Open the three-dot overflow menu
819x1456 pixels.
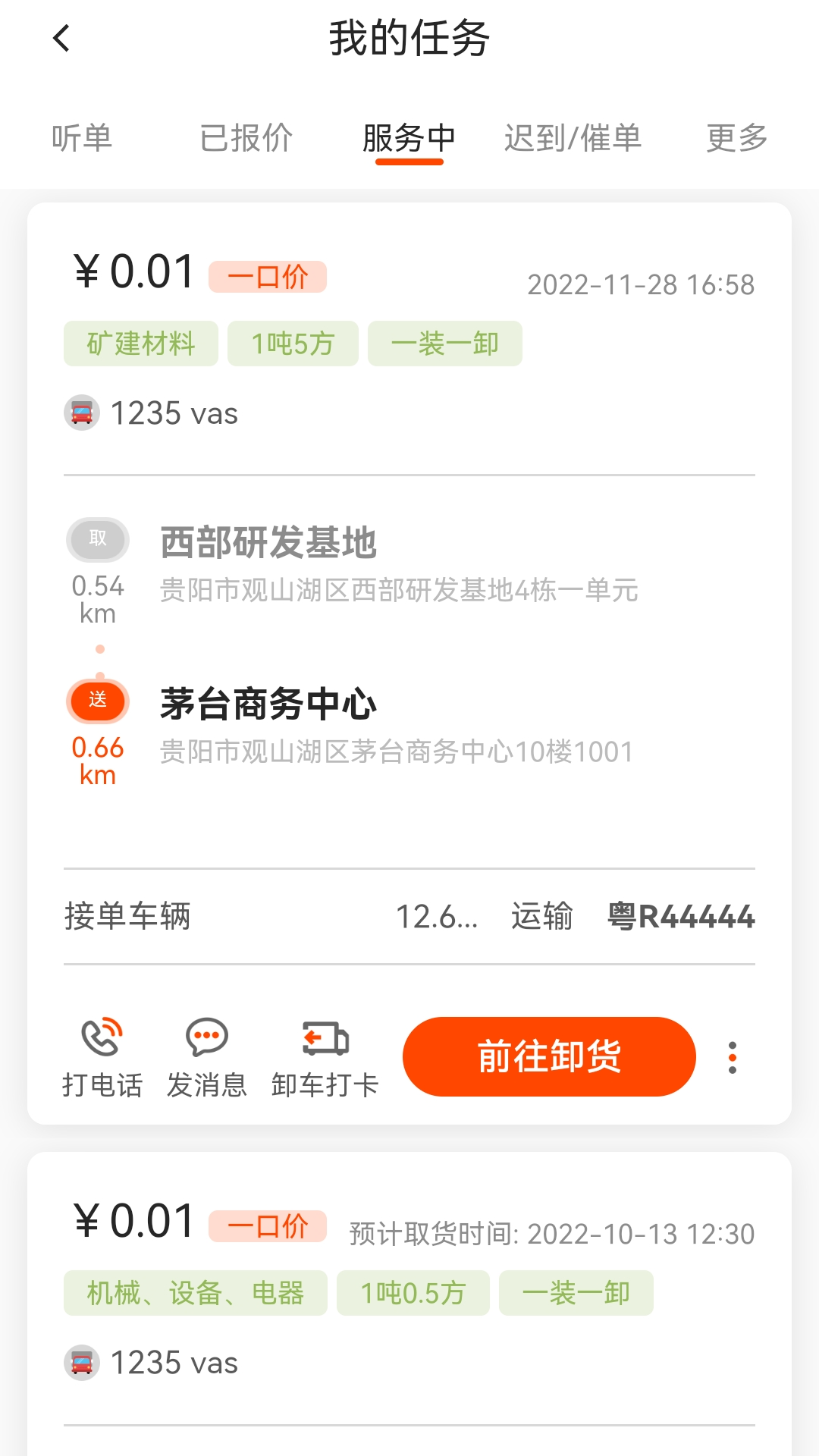tap(732, 1057)
